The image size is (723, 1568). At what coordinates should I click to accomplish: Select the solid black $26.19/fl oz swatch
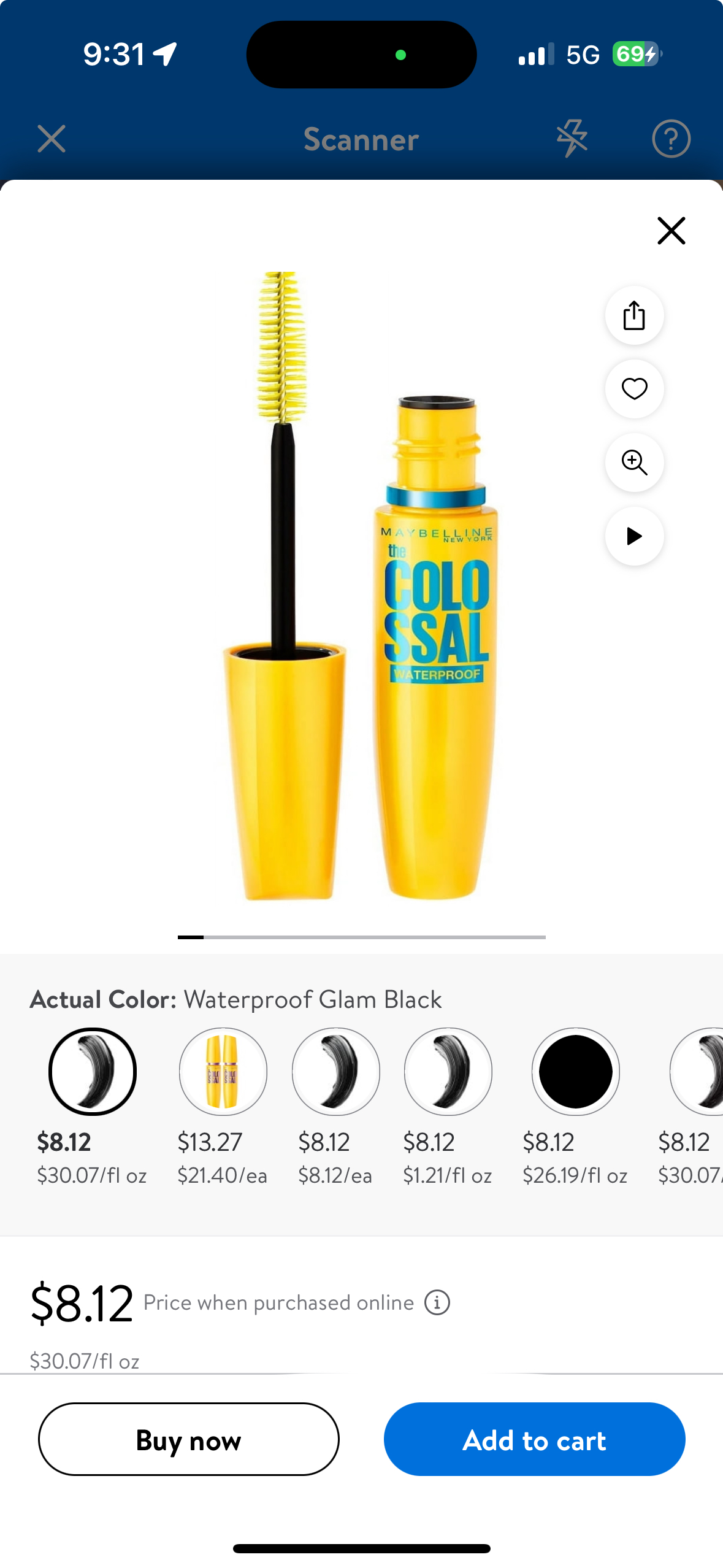(575, 1072)
